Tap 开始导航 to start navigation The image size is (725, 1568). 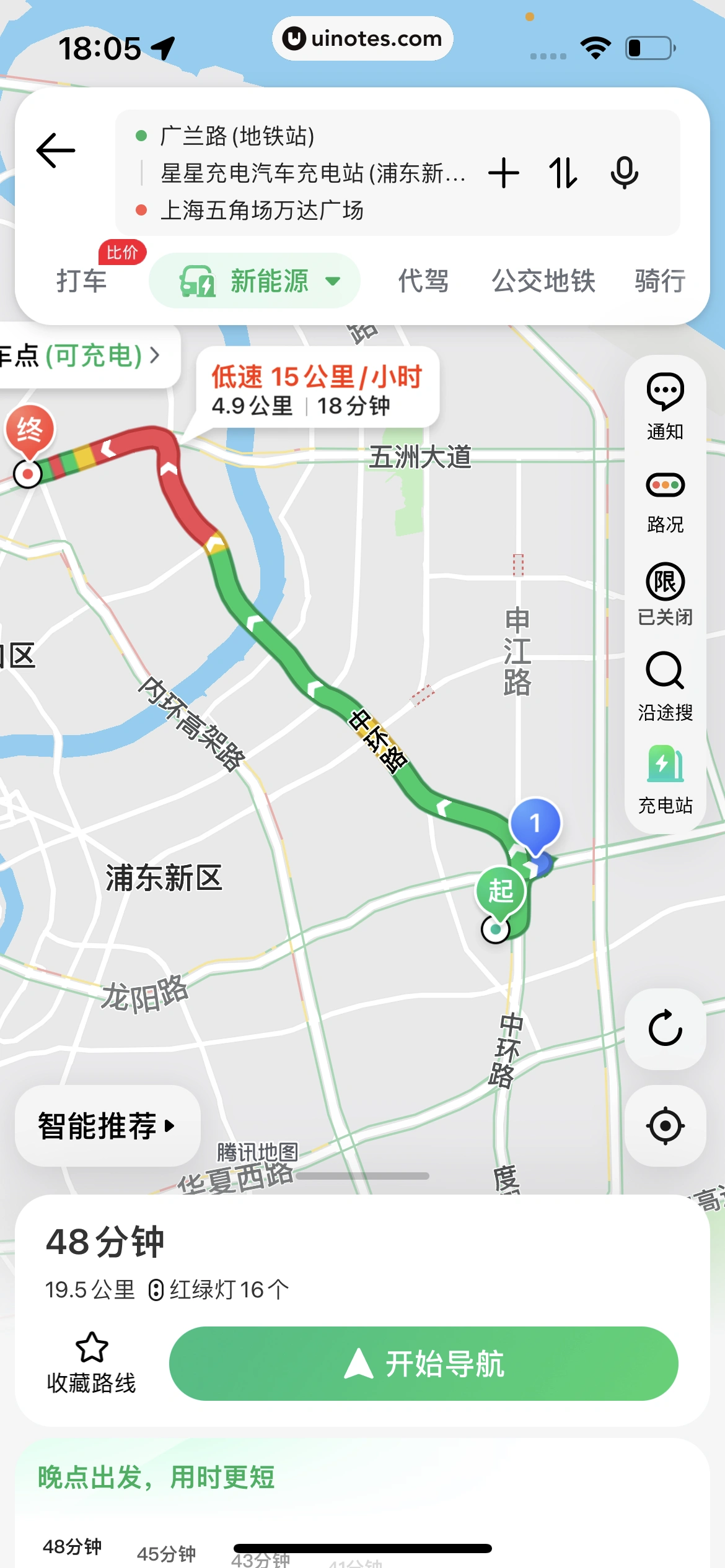423,1363
